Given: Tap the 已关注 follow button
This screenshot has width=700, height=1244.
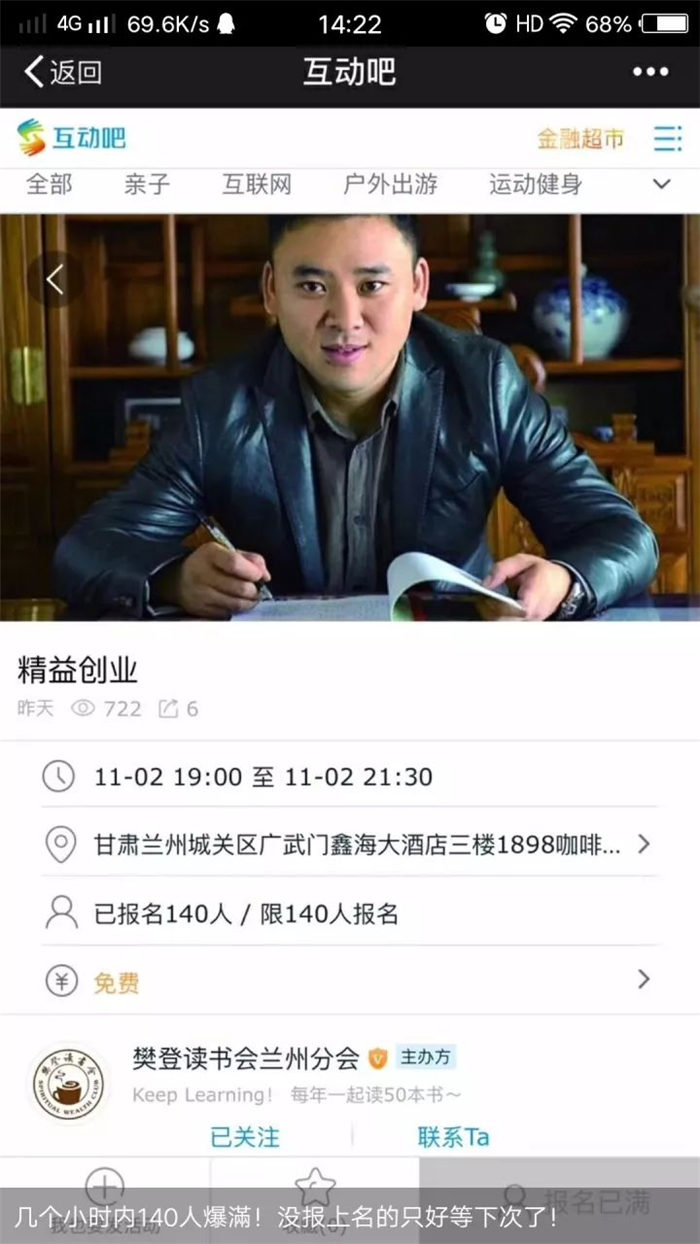Looking at the screenshot, I should [x=245, y=1137].
